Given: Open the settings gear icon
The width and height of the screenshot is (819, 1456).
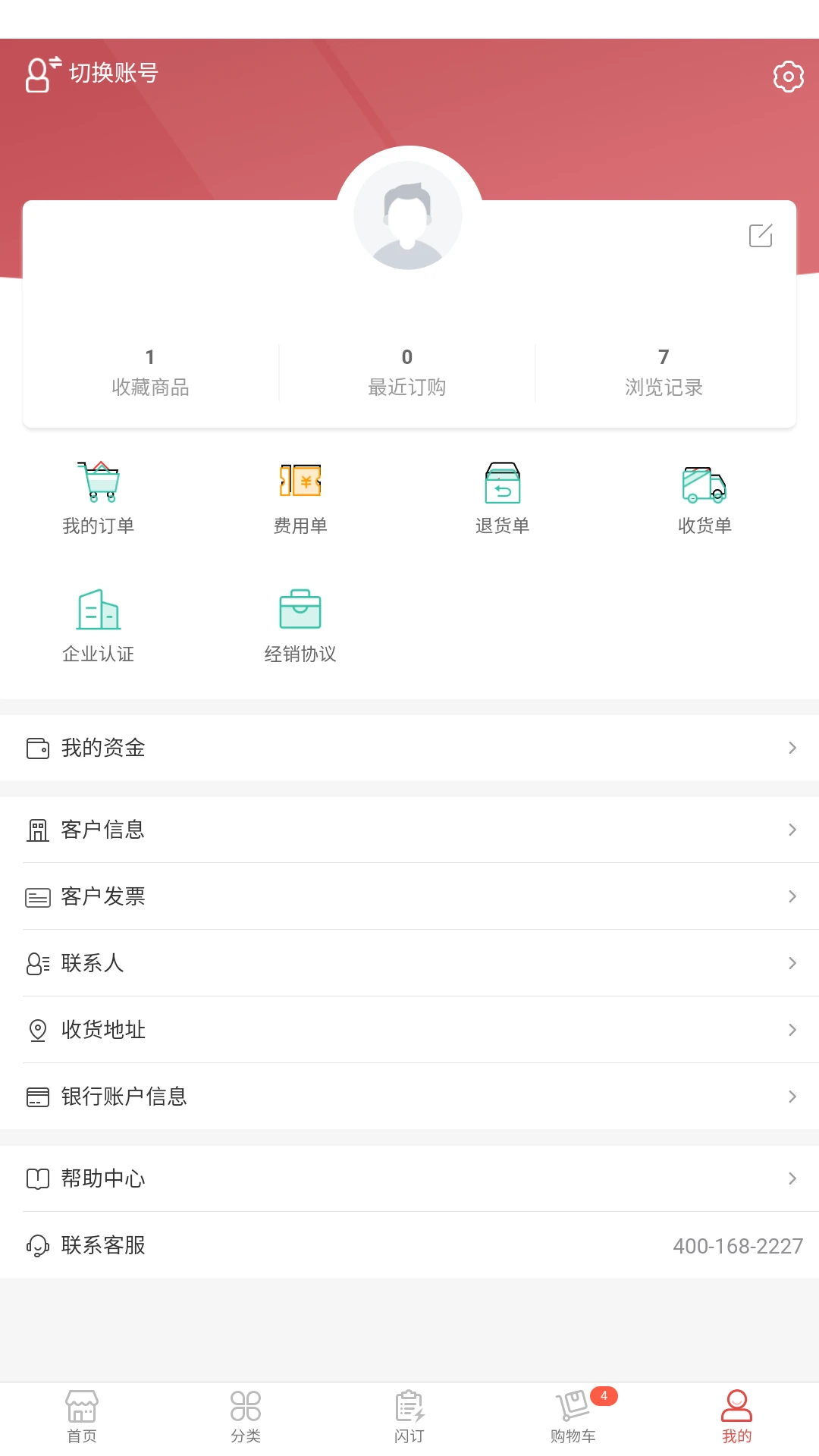Looking at the screenshot, I should 788,76.
